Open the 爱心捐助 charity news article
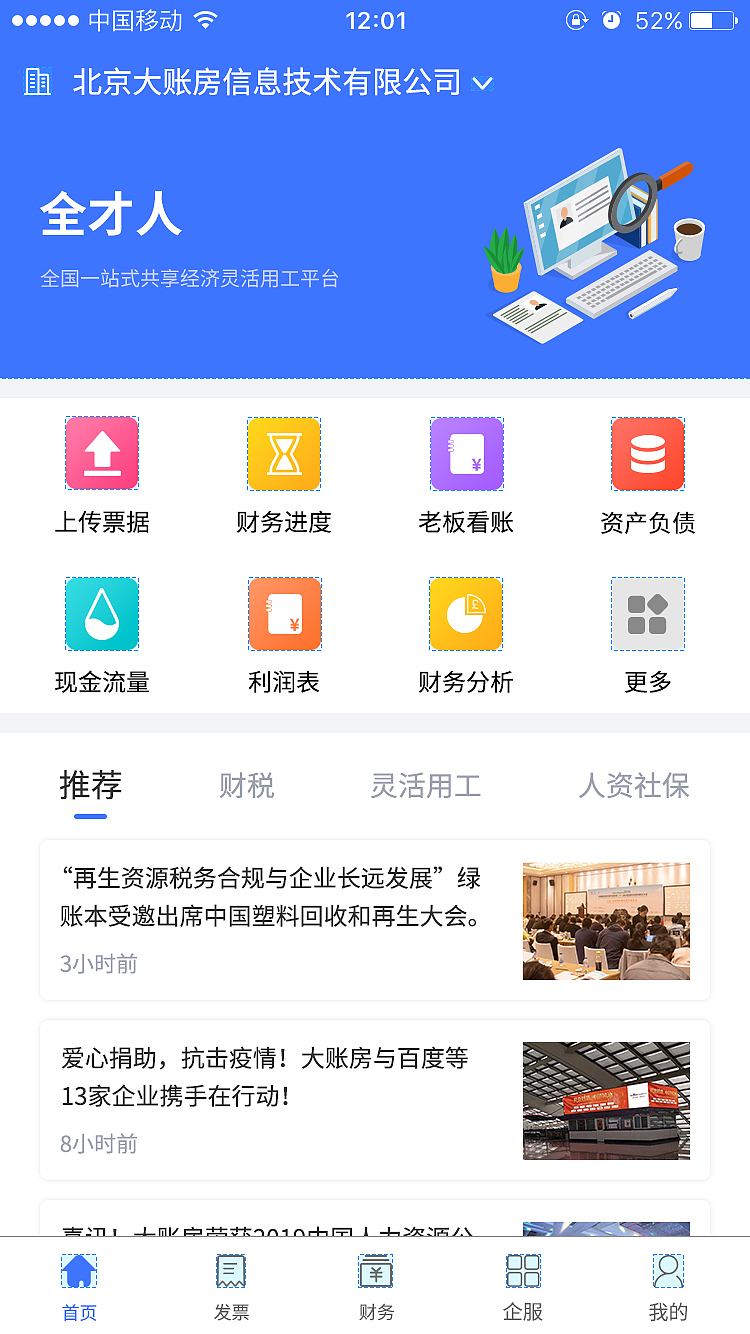 375,1098
